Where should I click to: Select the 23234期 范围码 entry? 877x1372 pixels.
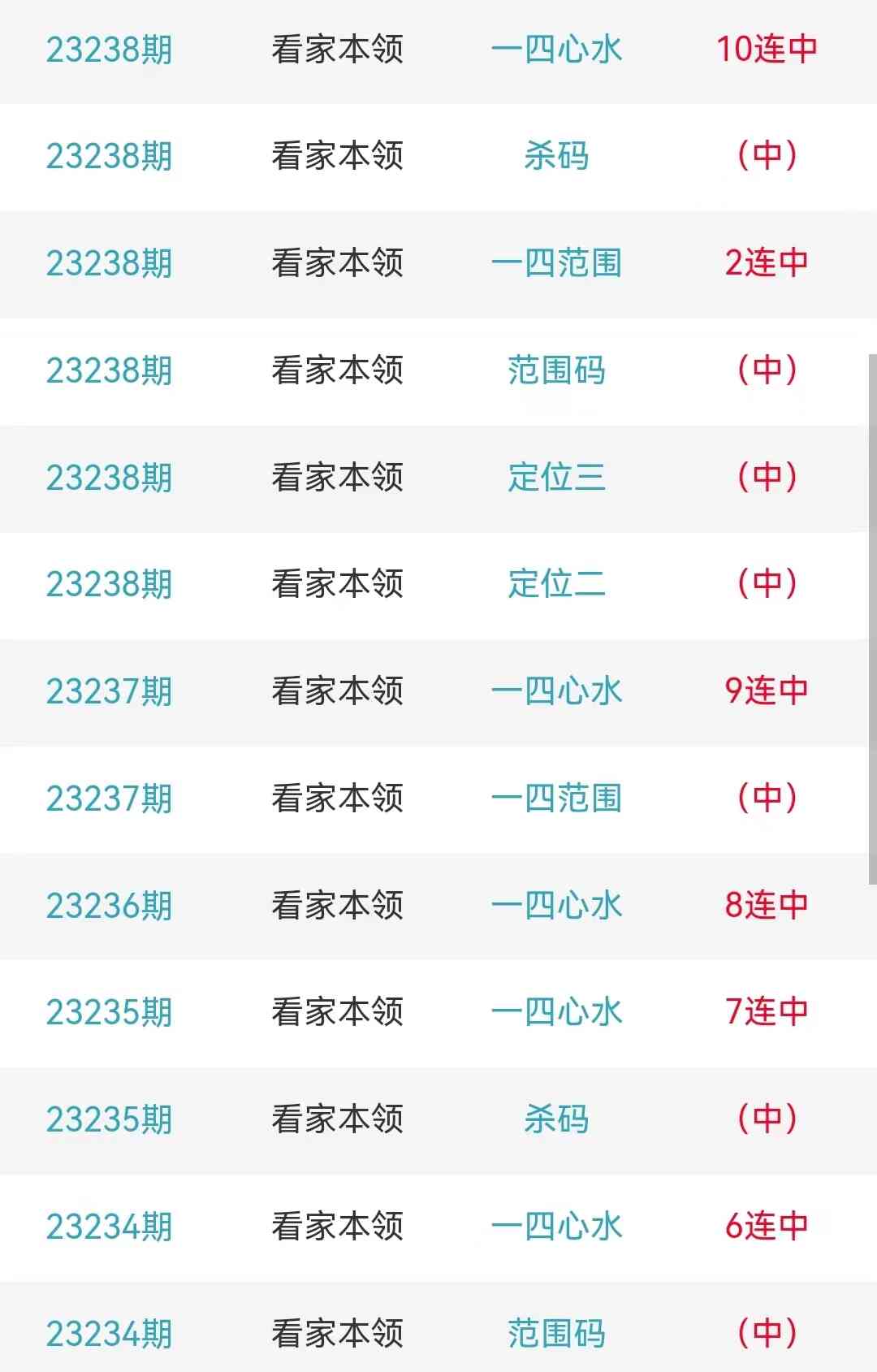(556, 1333)
